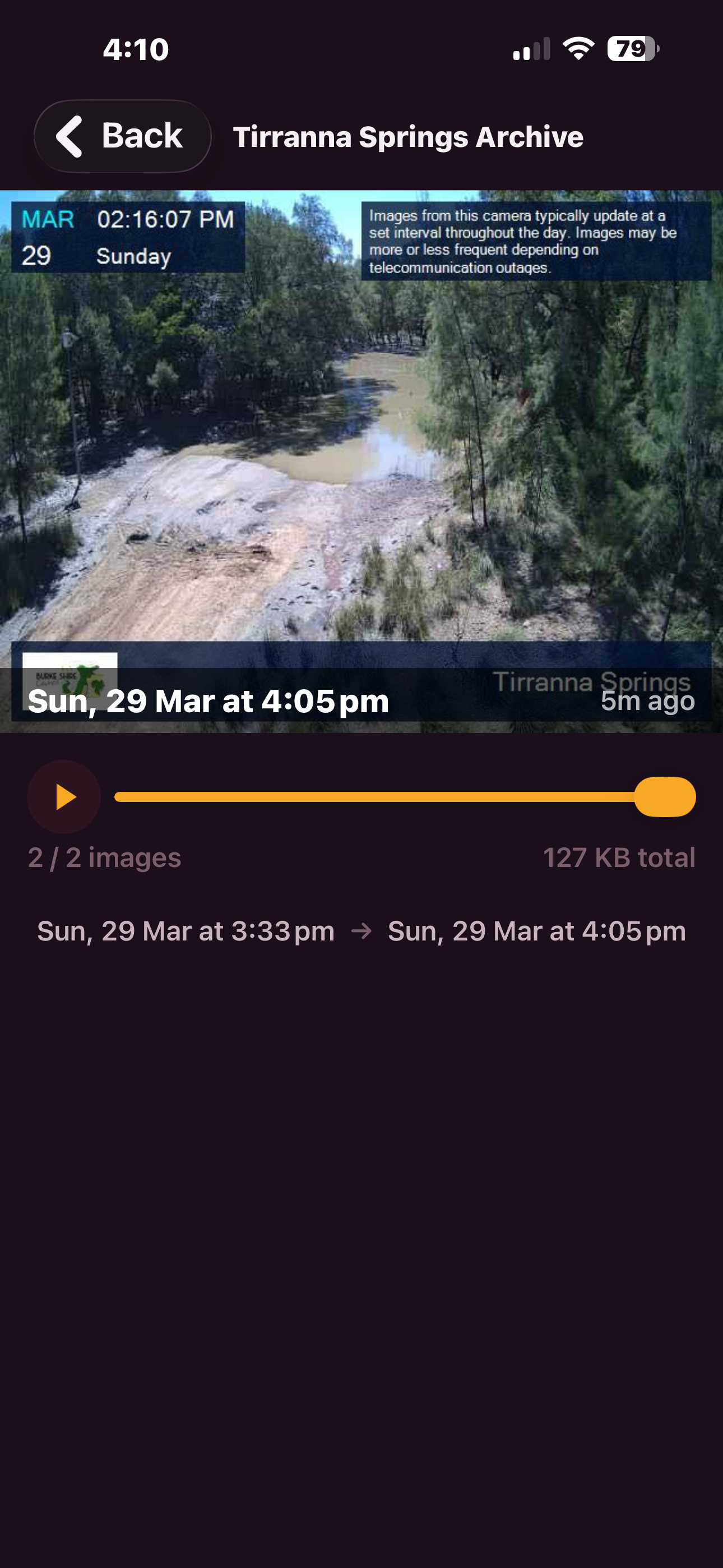Tap the back chevron icon
The image size is (723, 1568).
pos(71,136)
